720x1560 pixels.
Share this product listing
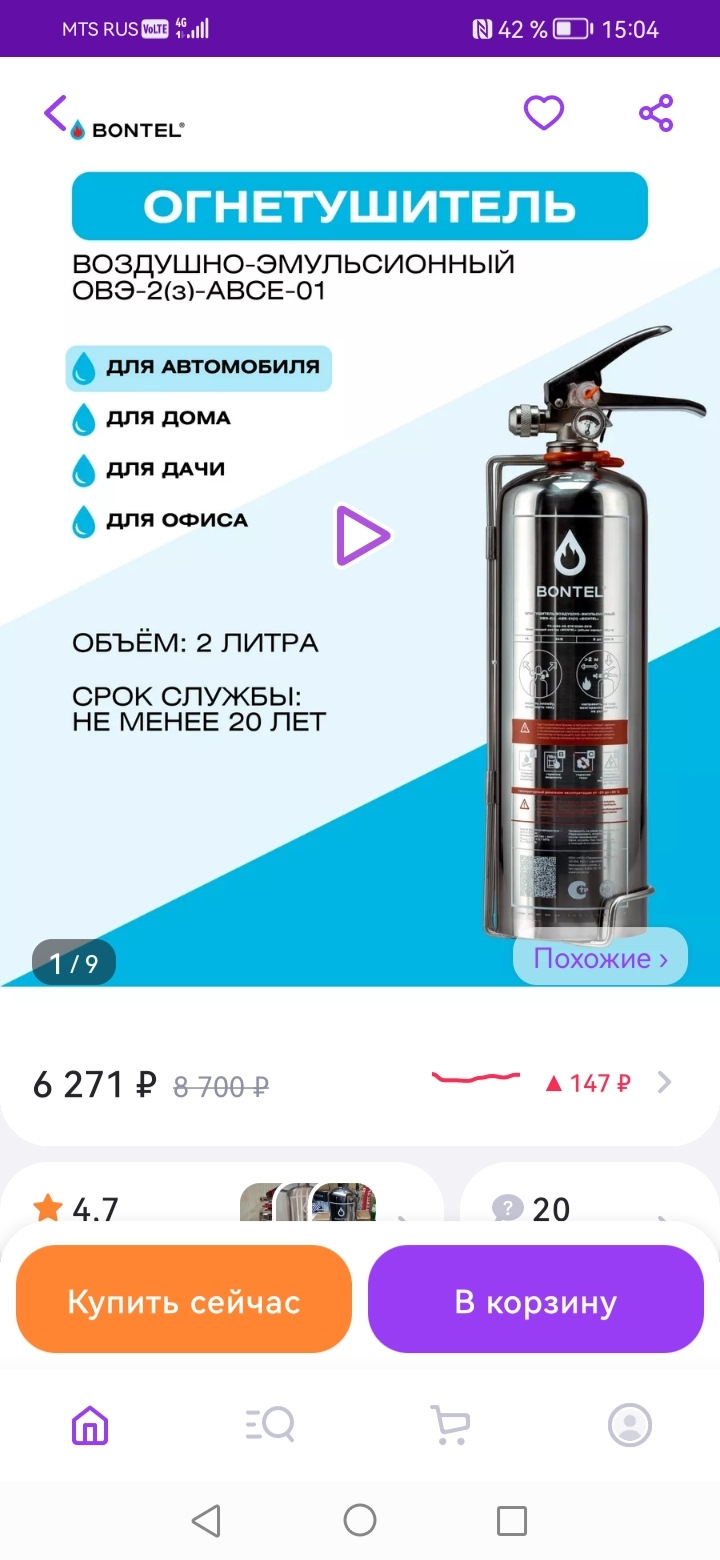coord(656,113)
